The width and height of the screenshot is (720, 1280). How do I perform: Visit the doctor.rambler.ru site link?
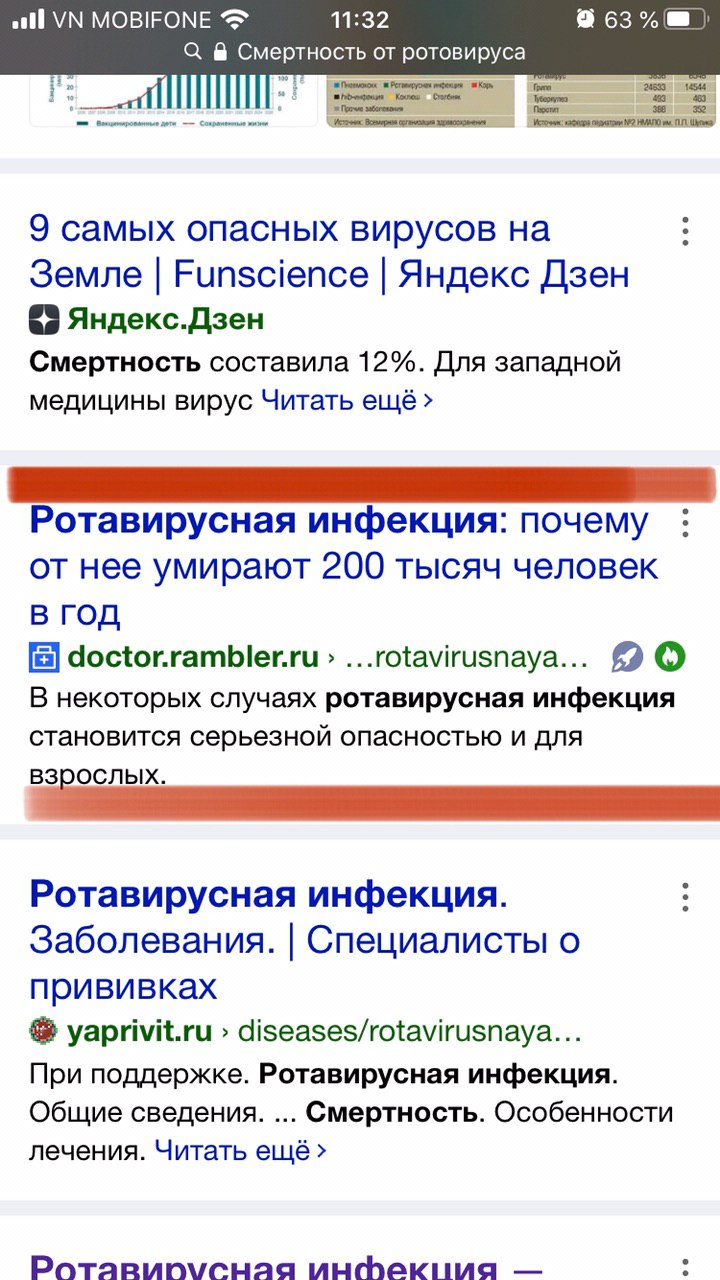[193, 658]
